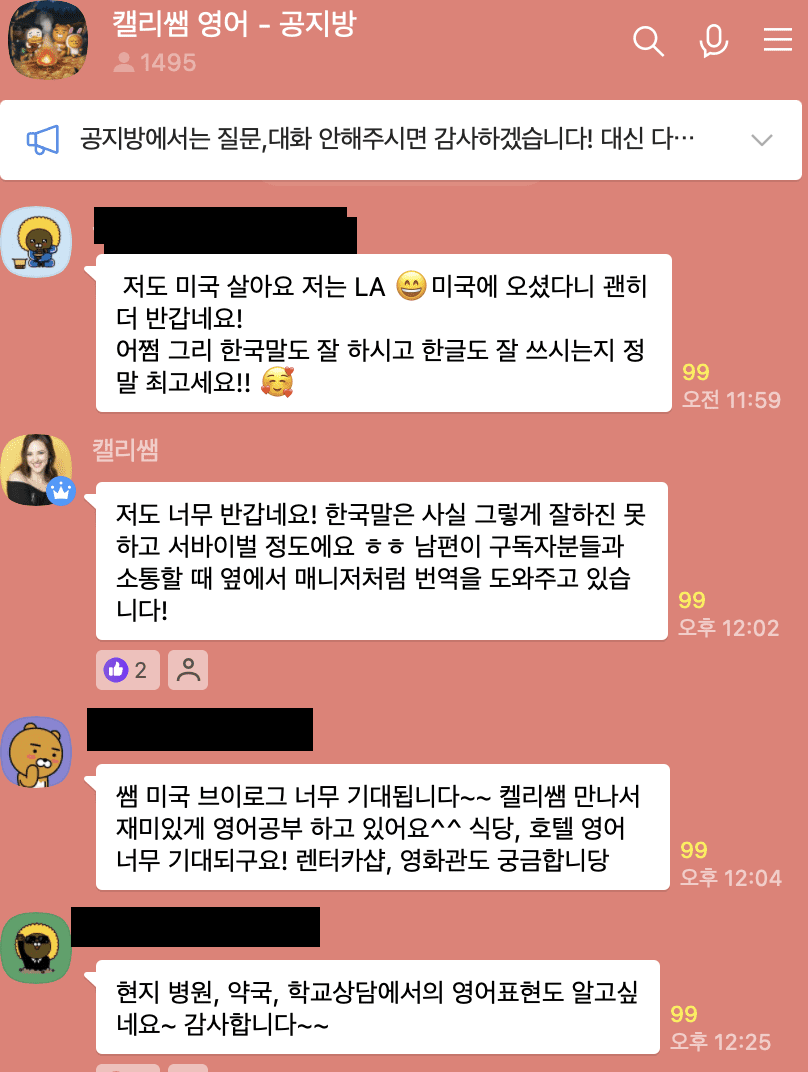Screen dimensions: 808x1072
Task: View who reacted to 캘리쌤's message
Action: pos(188,670)
